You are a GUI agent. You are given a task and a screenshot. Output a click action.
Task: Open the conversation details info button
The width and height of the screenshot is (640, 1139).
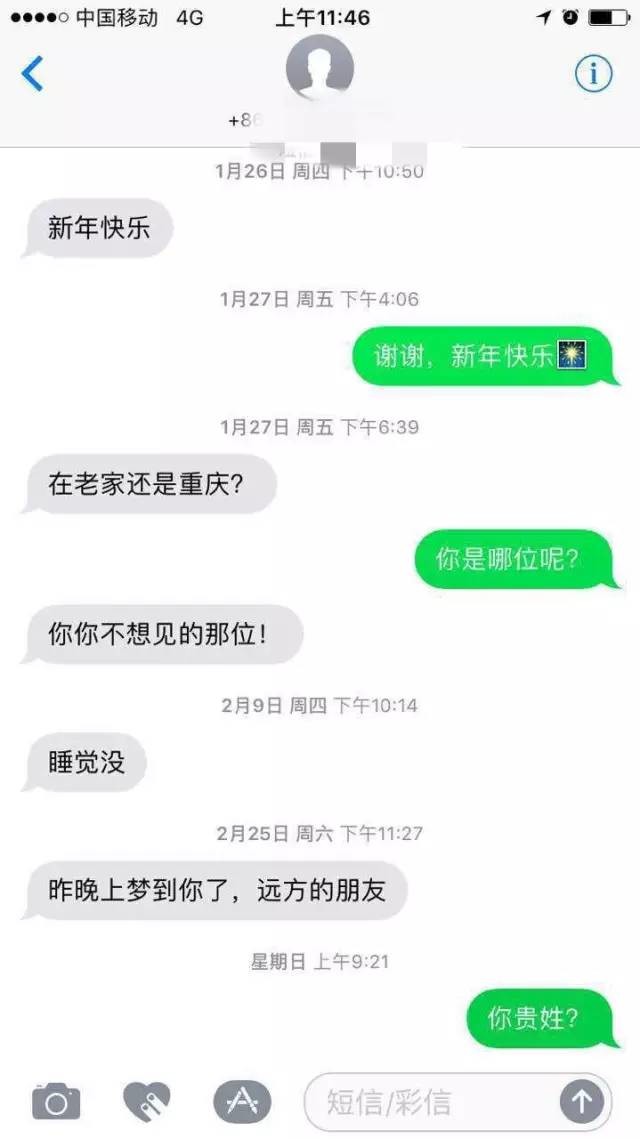tap(593, 73)
